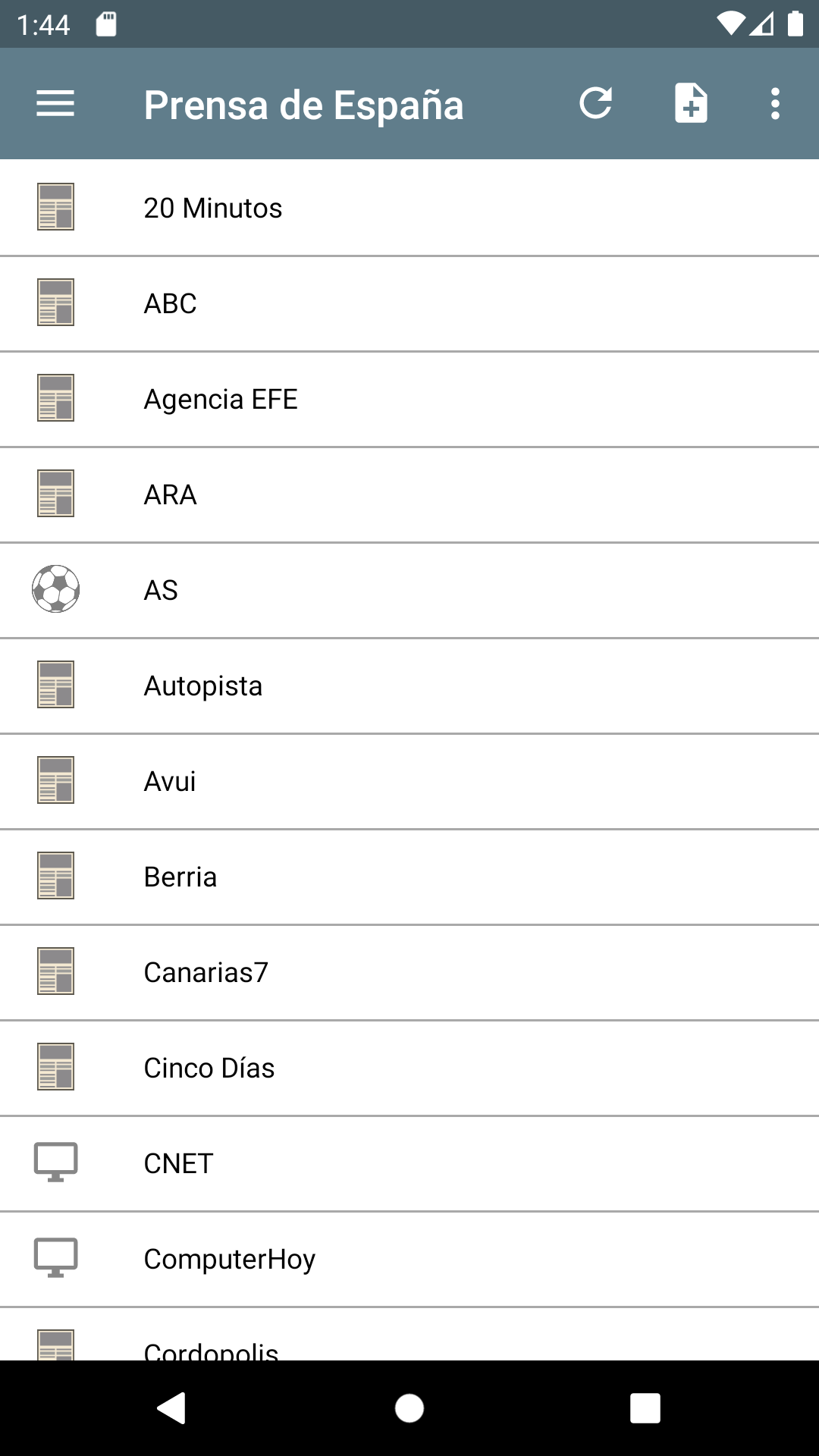Select the ABC newspaper
Screen dimensions: 819x1456
[x=409, y=303]
